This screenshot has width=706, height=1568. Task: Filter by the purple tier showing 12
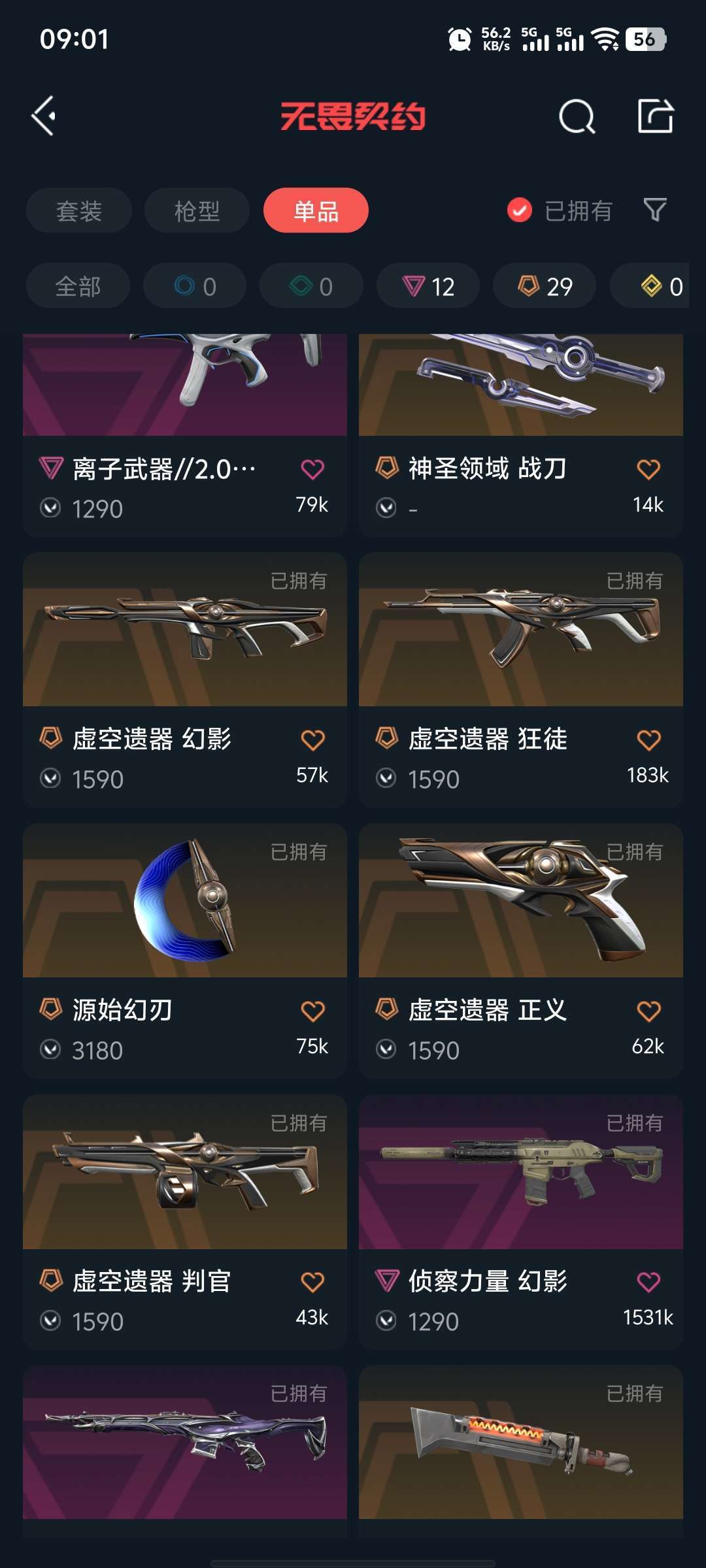(428, 286)
